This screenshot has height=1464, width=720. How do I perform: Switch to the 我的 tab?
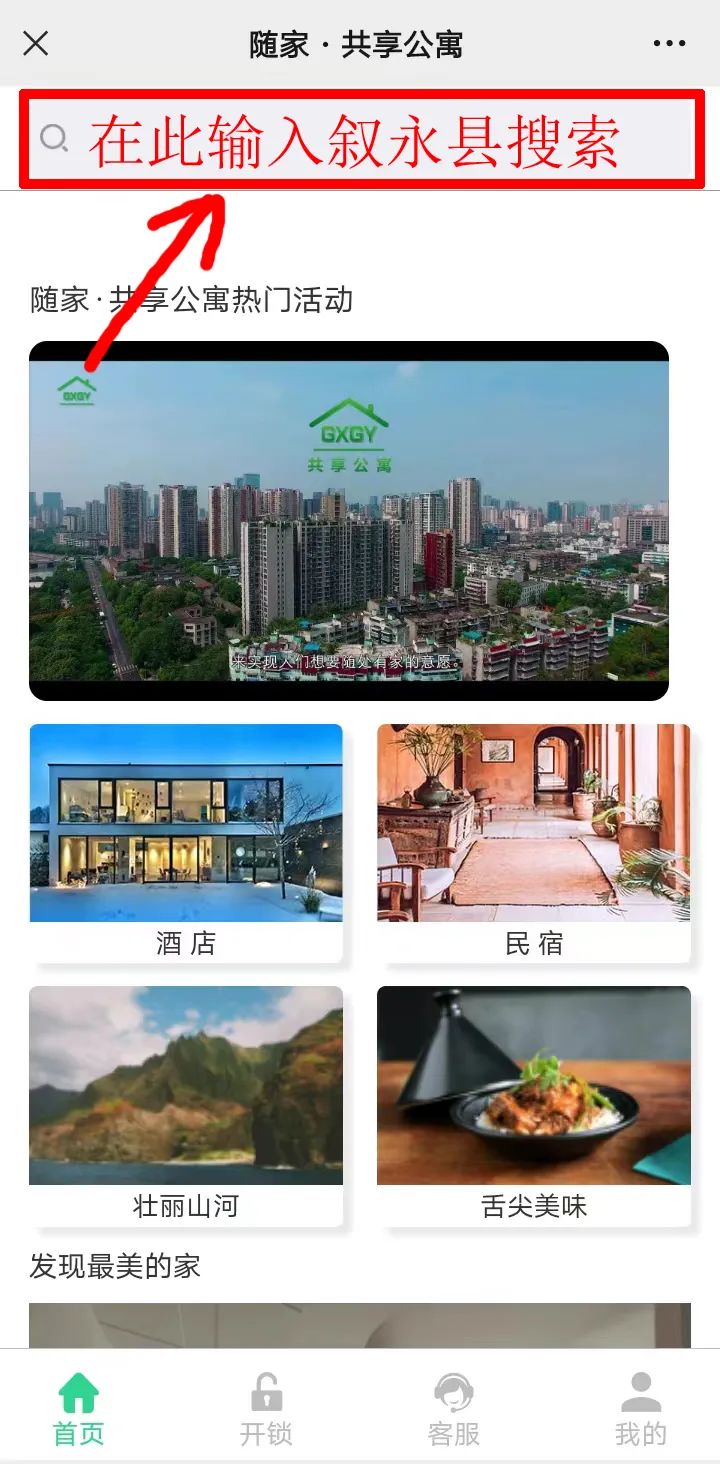pos(641,1409)
